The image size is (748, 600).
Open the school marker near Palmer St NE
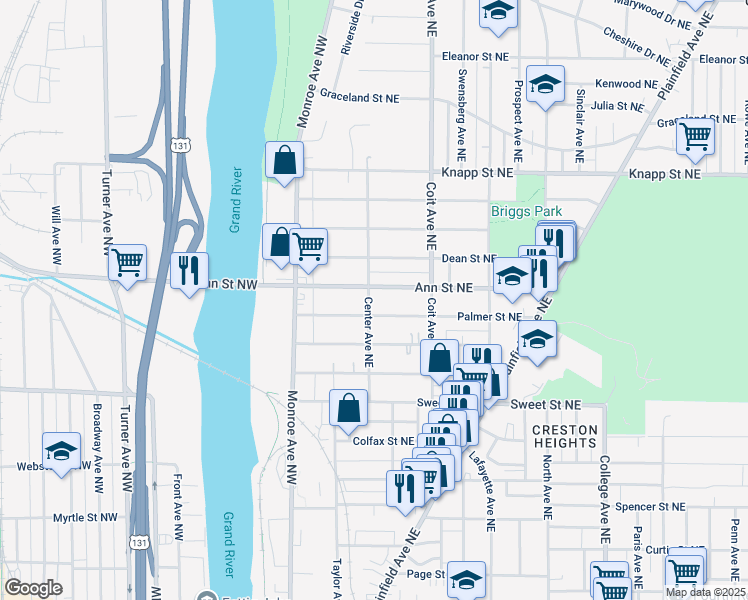pos(537,343)
